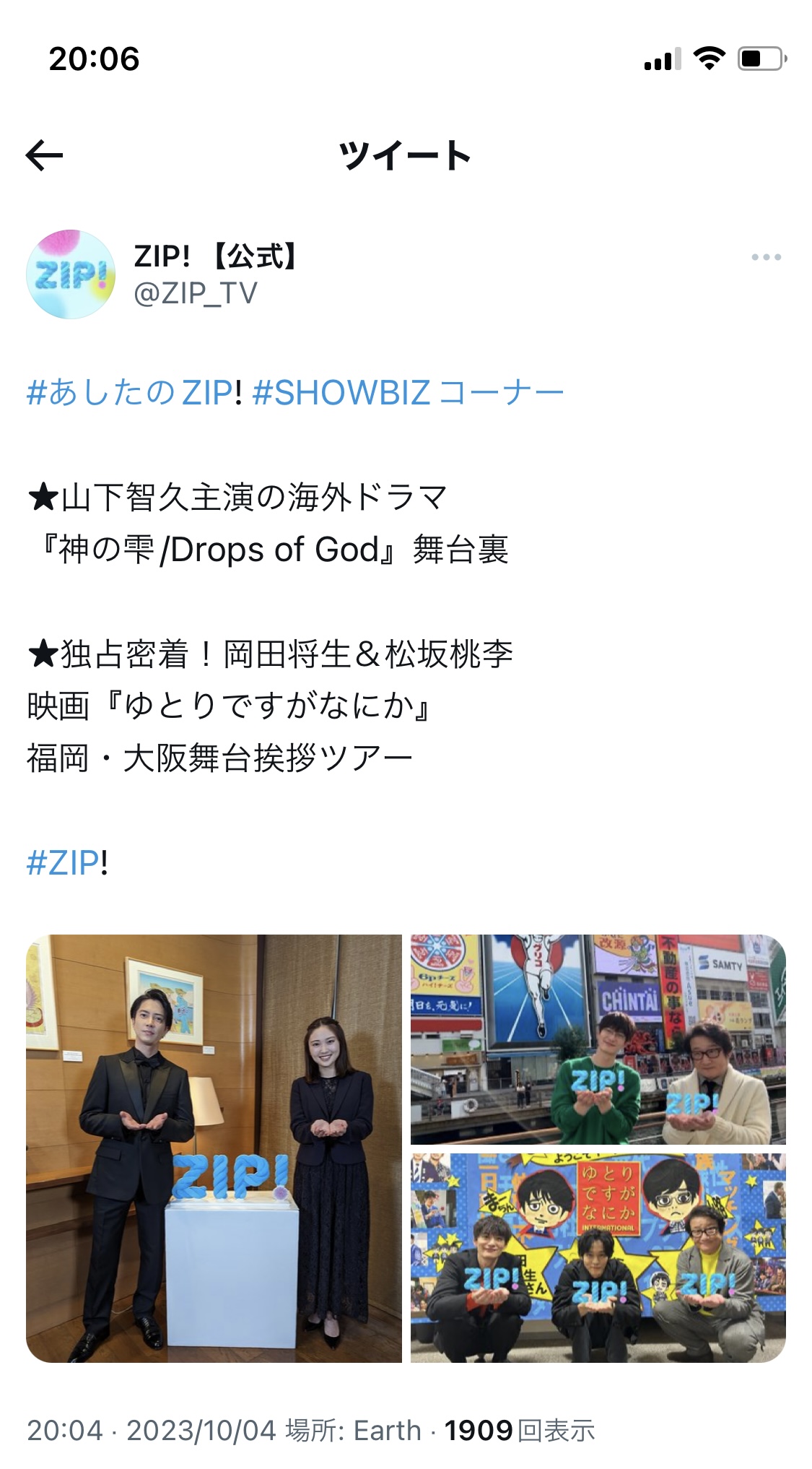Open the 1909 回表示 view count
This screenshot has width=812, height=1469.
coord(520,1431)
